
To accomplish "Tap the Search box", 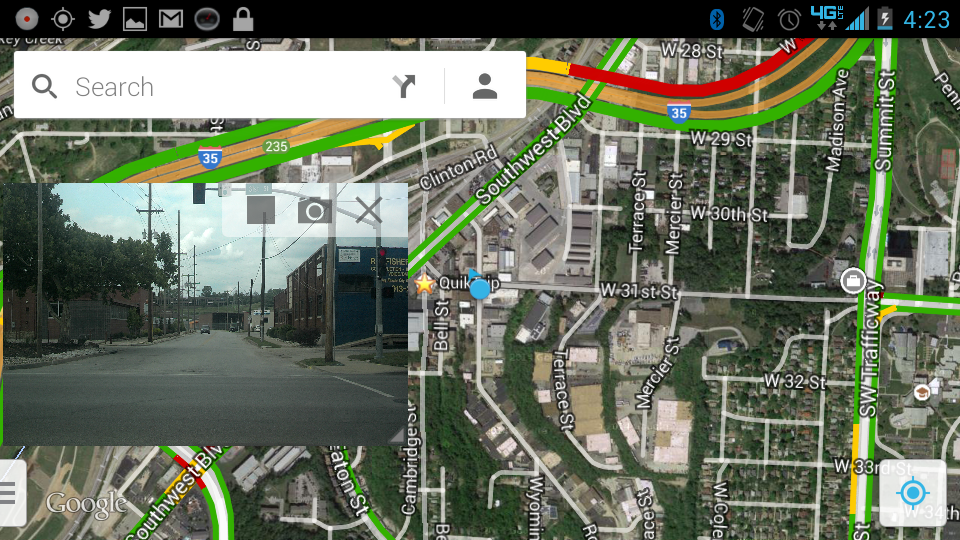I will (x=220, y=87).
